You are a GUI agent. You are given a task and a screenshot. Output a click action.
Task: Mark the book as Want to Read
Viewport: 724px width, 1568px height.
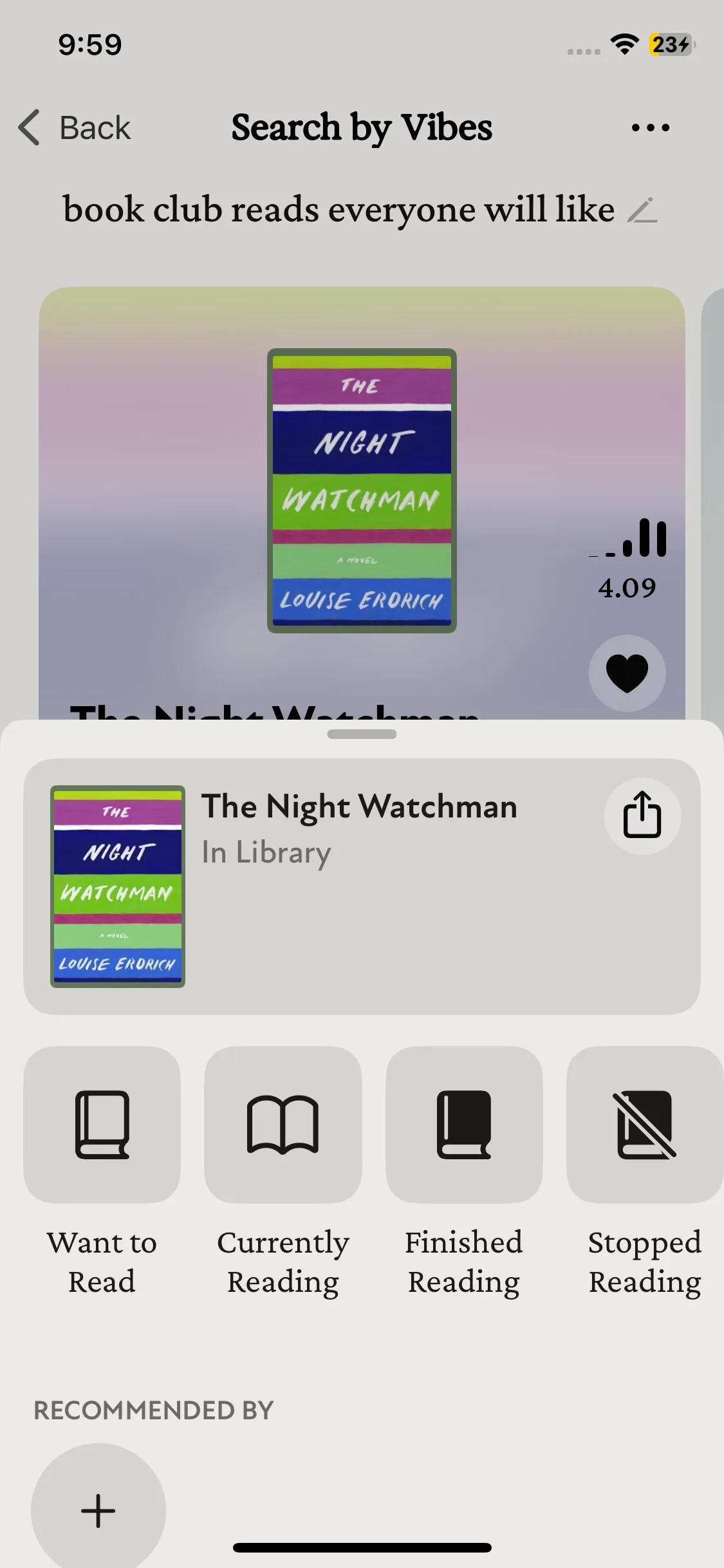pos(102,1125)
